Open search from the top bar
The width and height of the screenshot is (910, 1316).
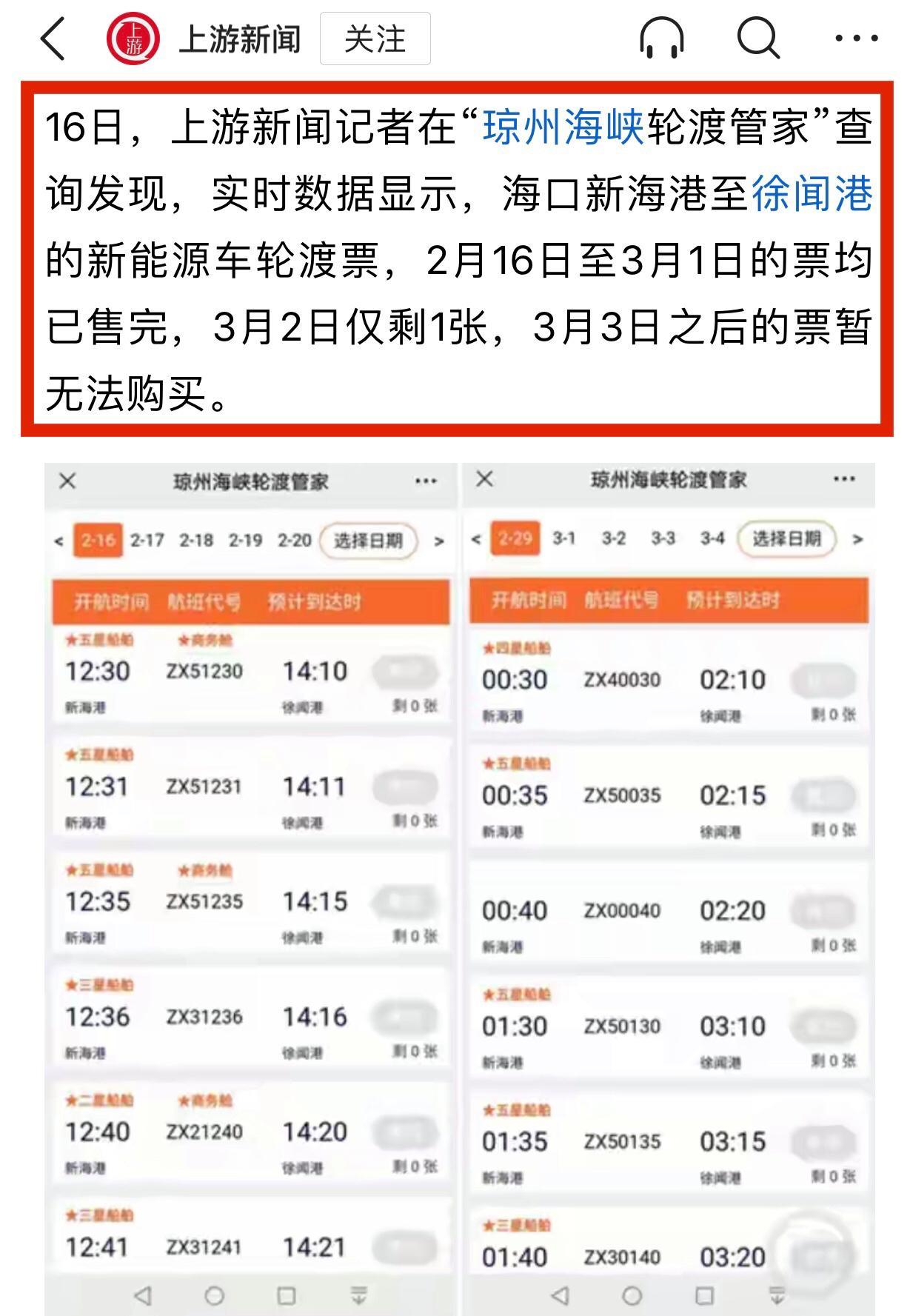tap(758, 39)
